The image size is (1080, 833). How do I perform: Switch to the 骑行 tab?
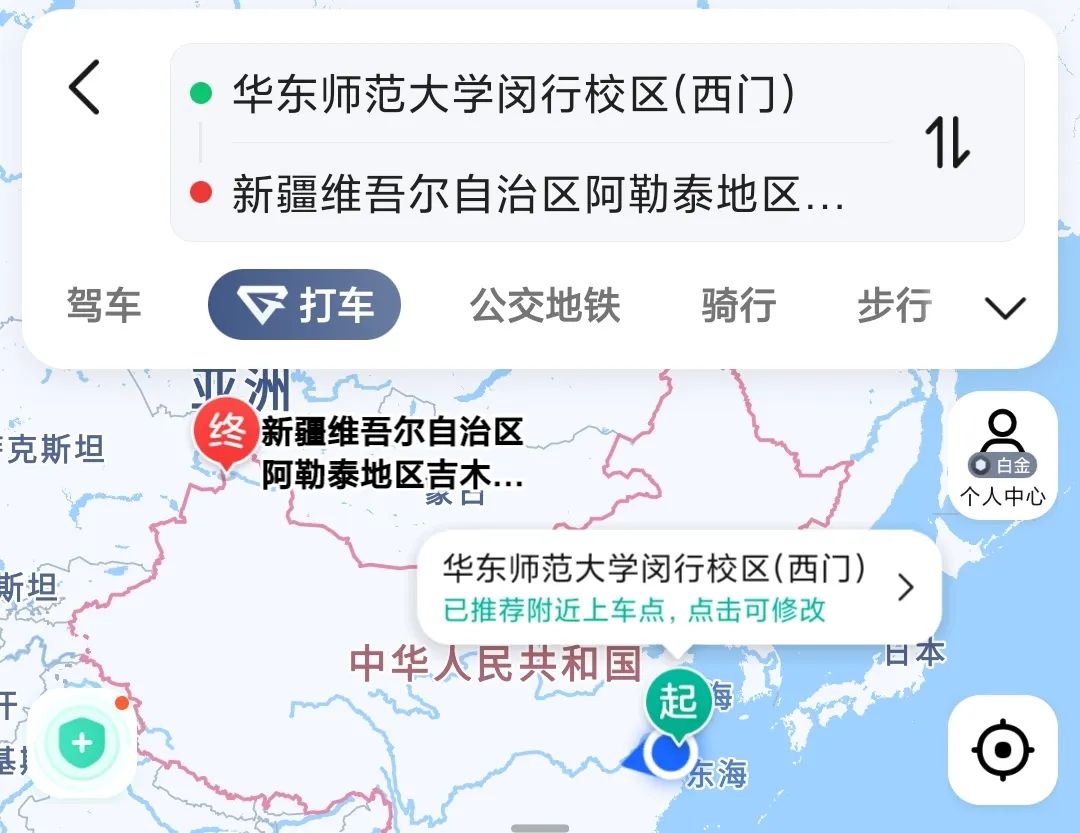[x=738, y=306]
